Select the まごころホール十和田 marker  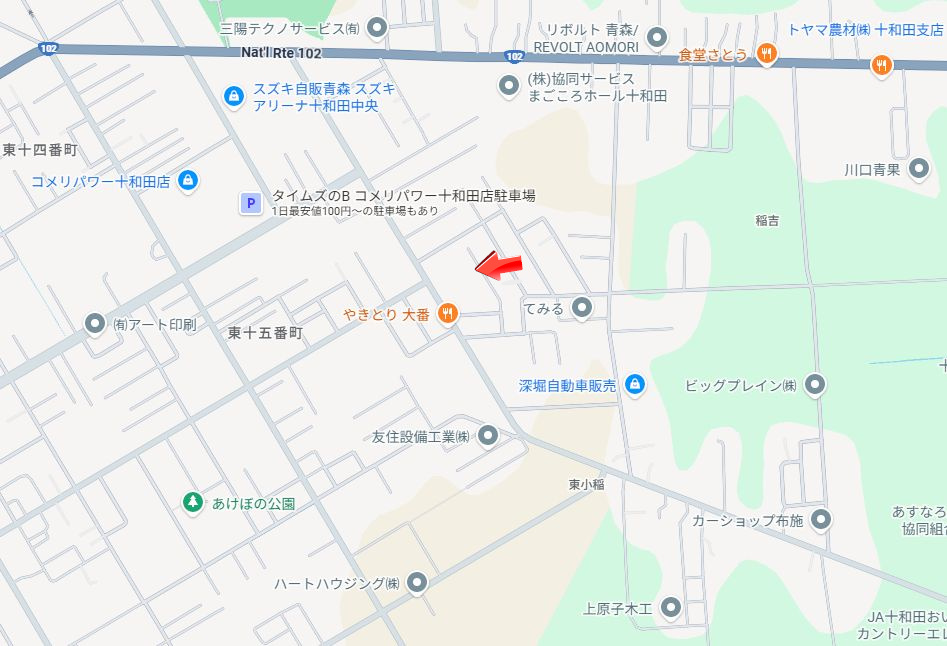tap(509, 87)
